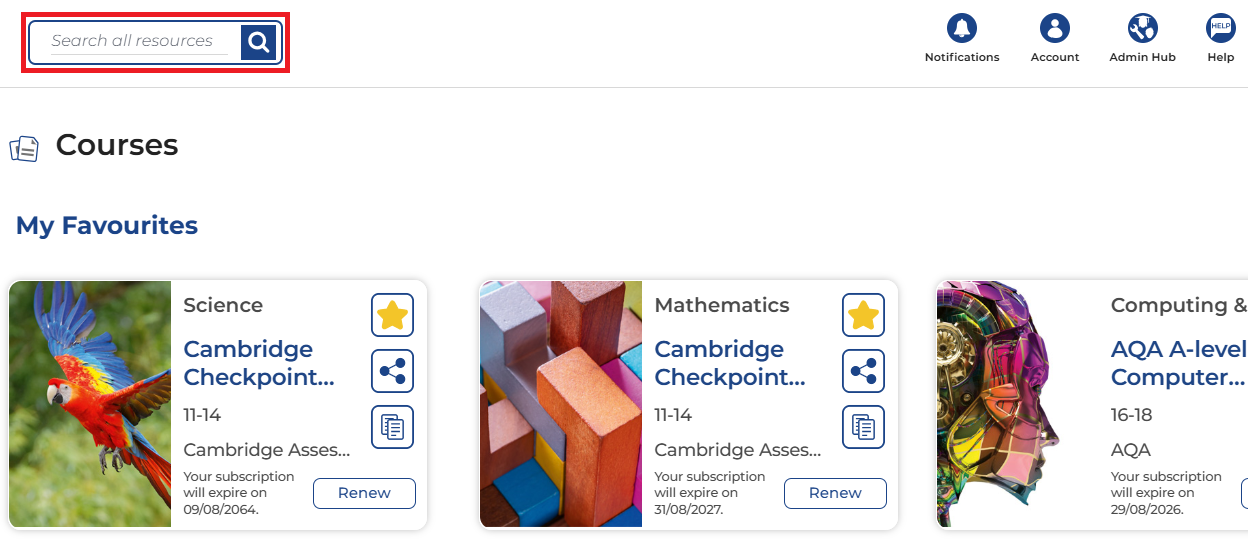Select the parrot image on Science card

pos(90,404)
